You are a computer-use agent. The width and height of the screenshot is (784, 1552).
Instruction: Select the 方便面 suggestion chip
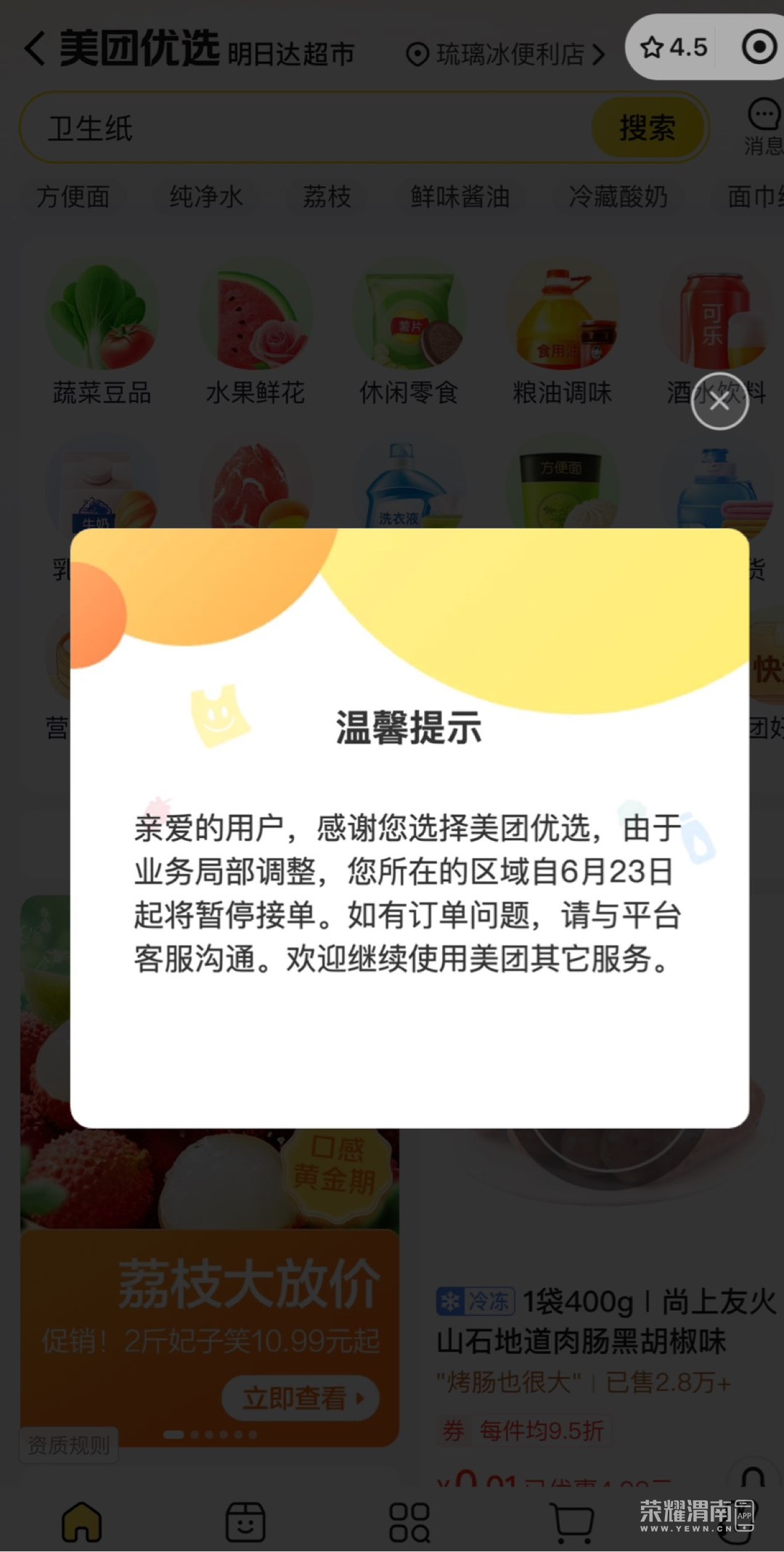tap(73, 196)
